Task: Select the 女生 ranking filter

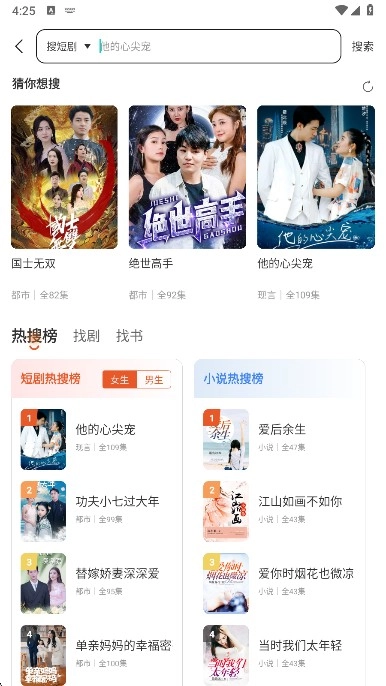Action: tap(119, 379)
